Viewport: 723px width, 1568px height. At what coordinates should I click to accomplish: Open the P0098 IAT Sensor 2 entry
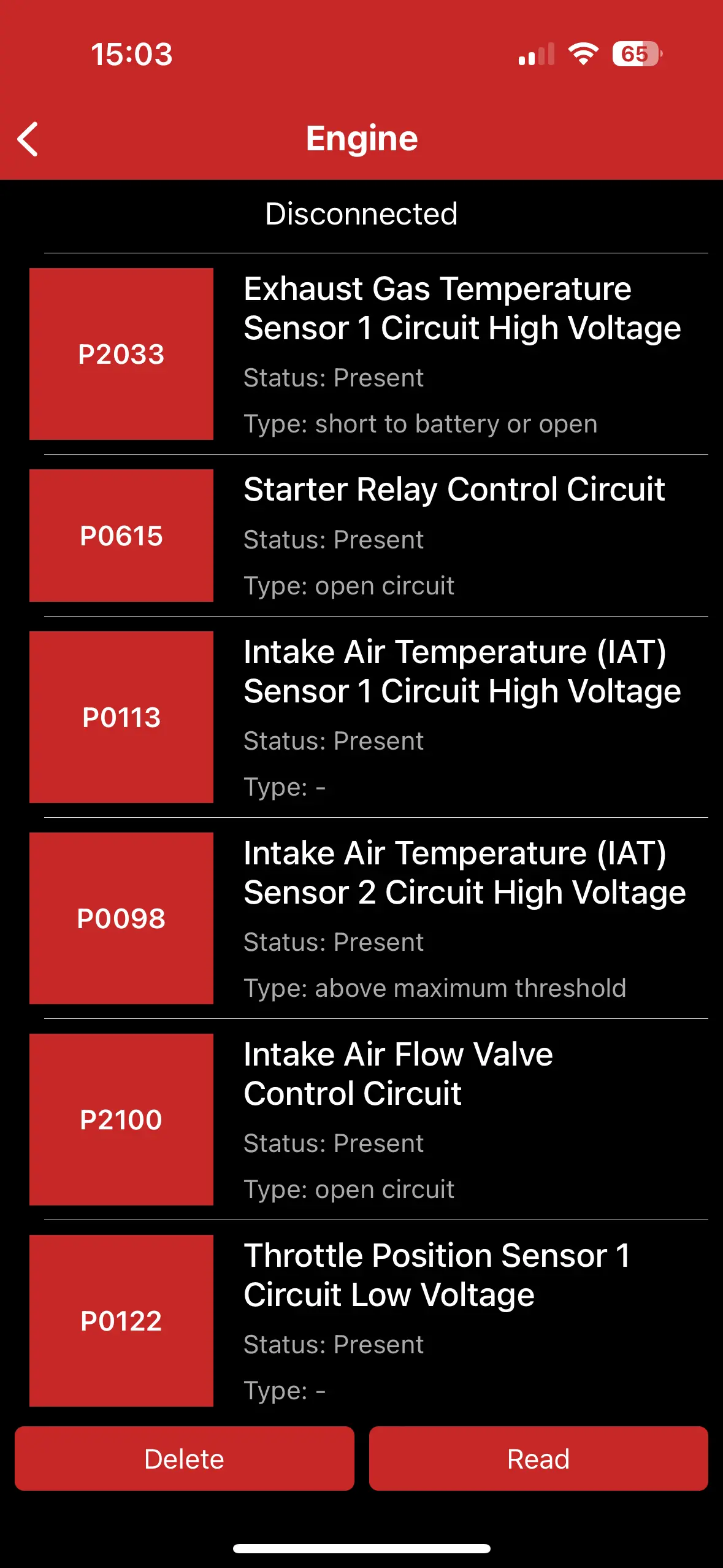368,918
